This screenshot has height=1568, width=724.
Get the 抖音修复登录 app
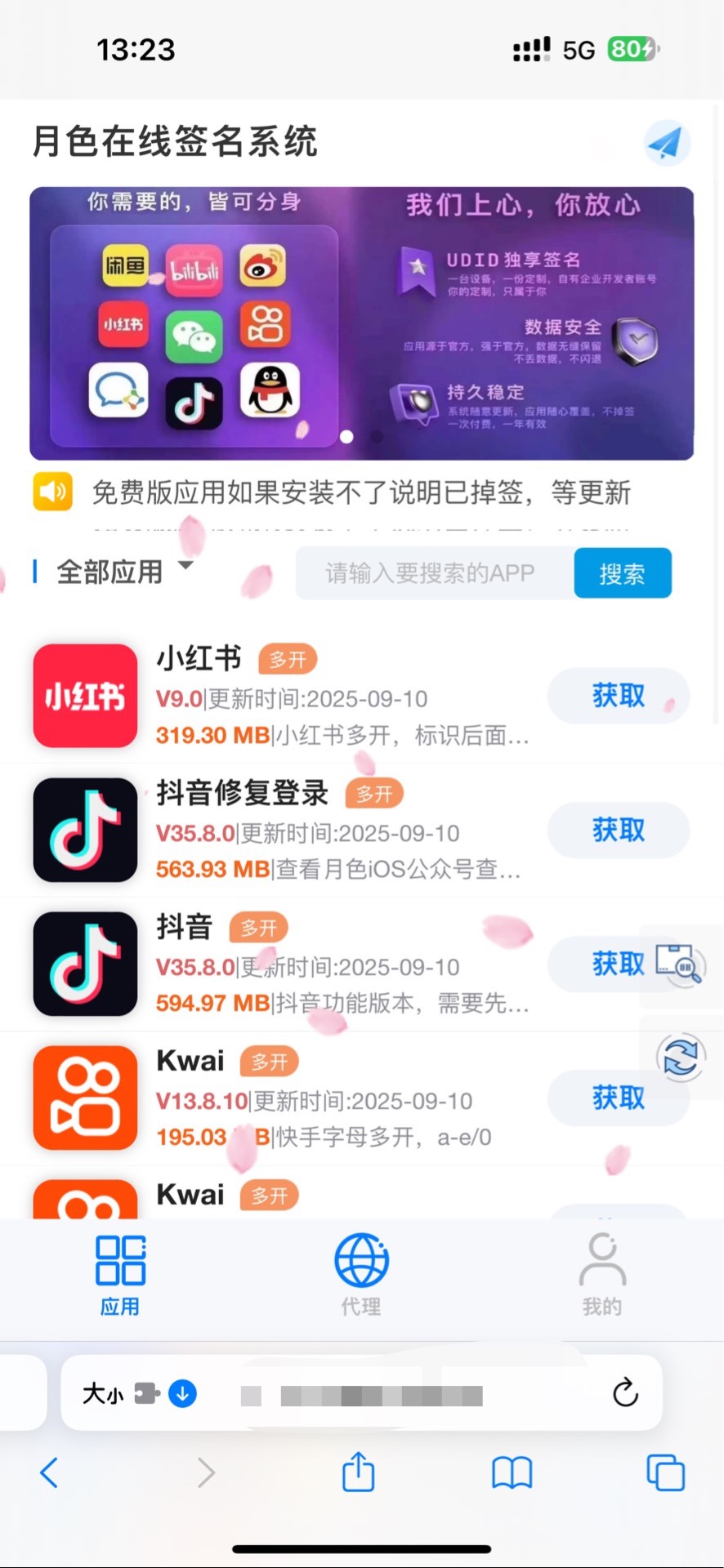[x=618, y=830]
